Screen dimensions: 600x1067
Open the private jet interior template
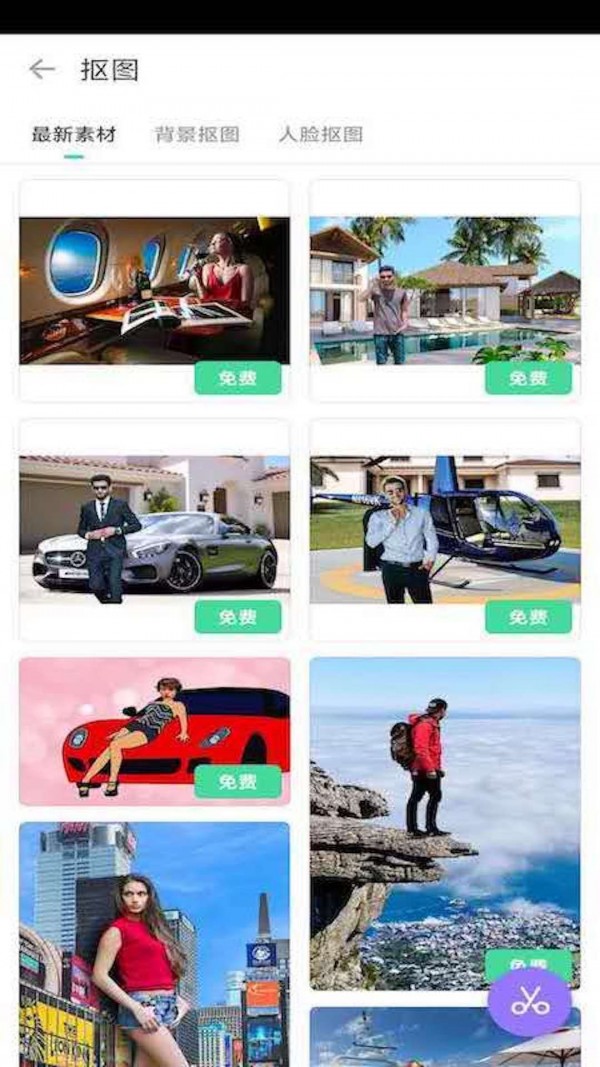154,289
